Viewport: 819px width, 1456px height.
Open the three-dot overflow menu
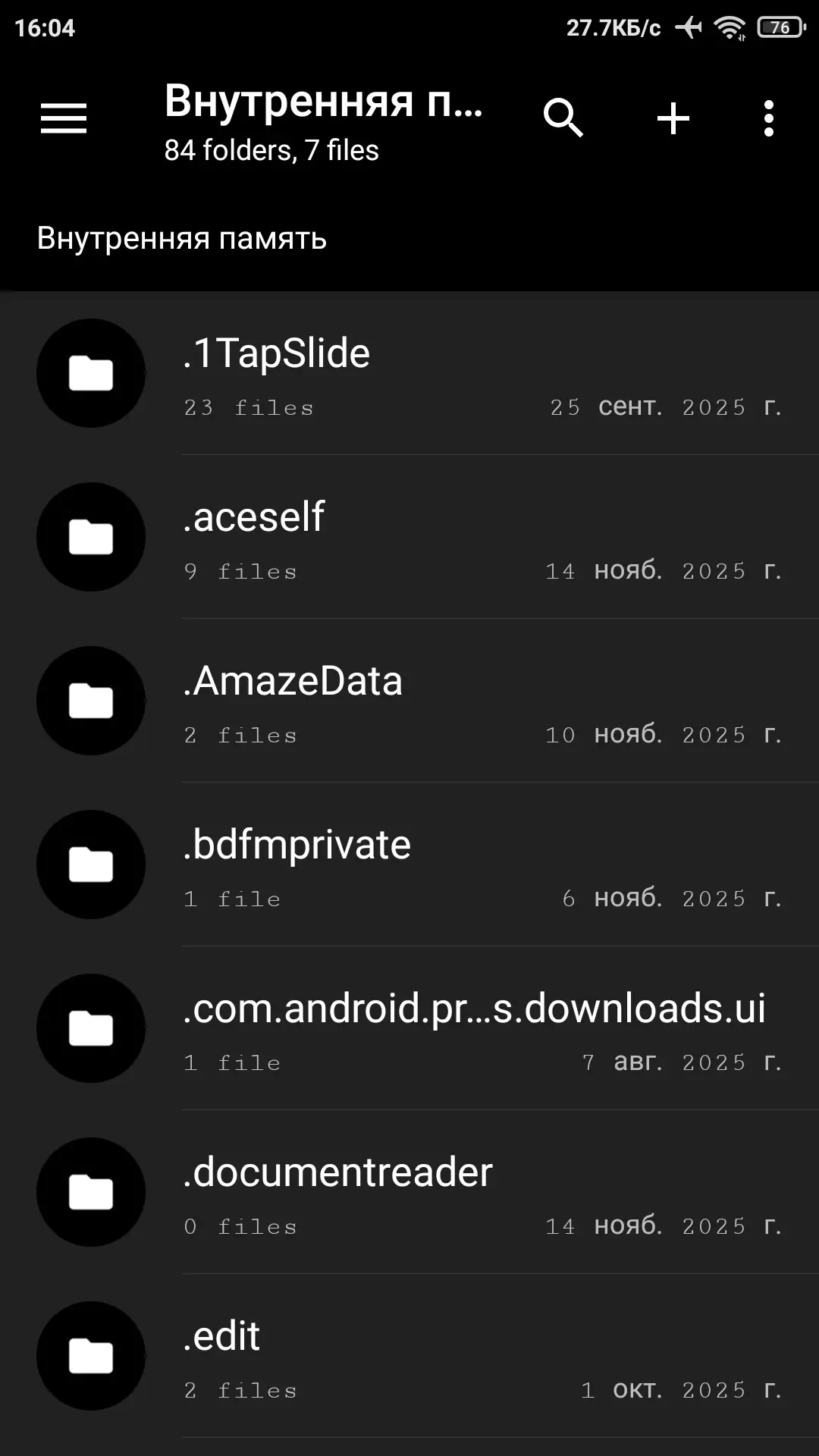768,119
